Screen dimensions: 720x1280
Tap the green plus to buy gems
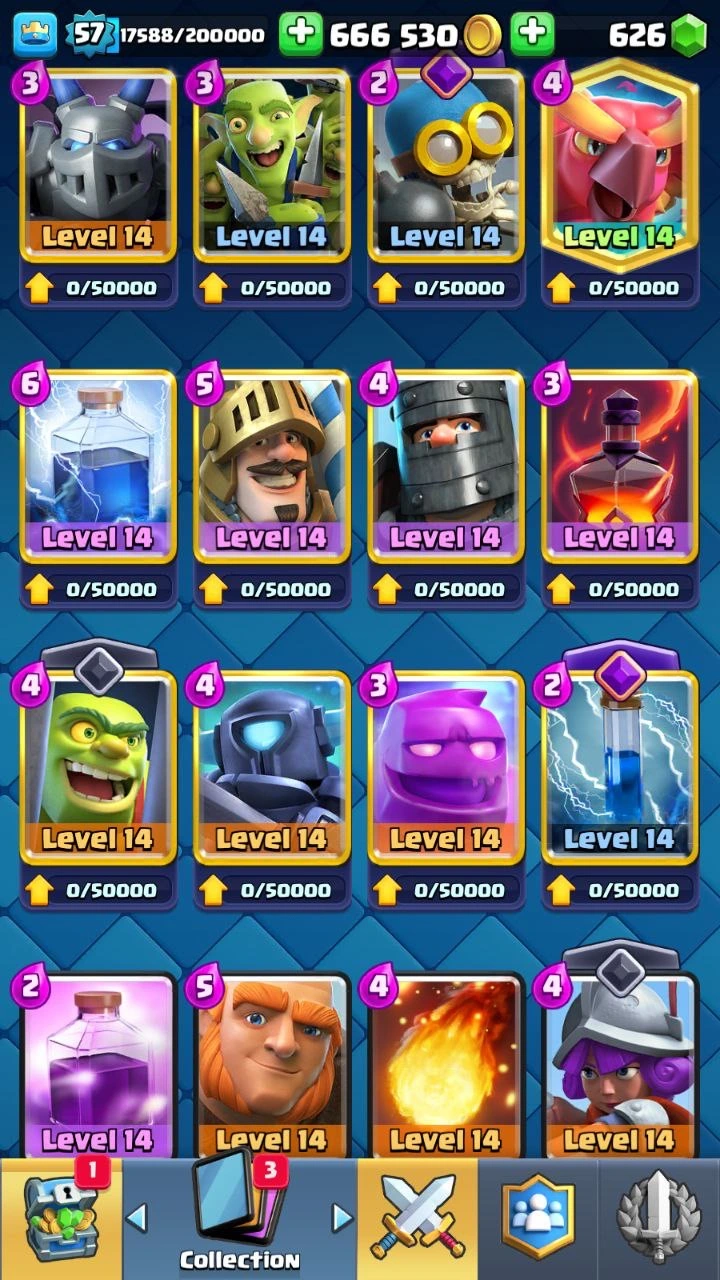(x=533, y=35)
